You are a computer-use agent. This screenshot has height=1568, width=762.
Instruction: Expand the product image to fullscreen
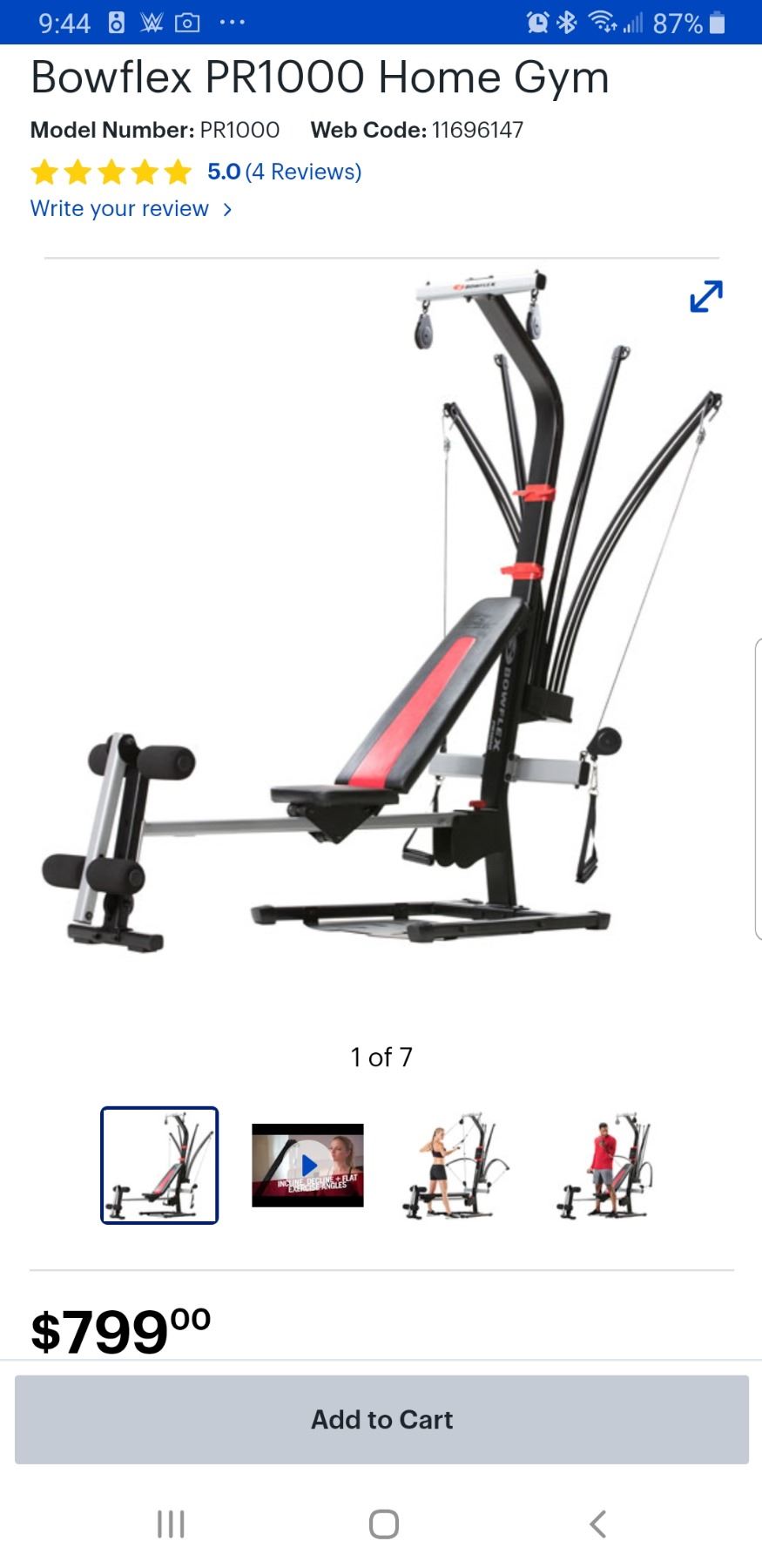pyautogui.click(x=705, y=296)
